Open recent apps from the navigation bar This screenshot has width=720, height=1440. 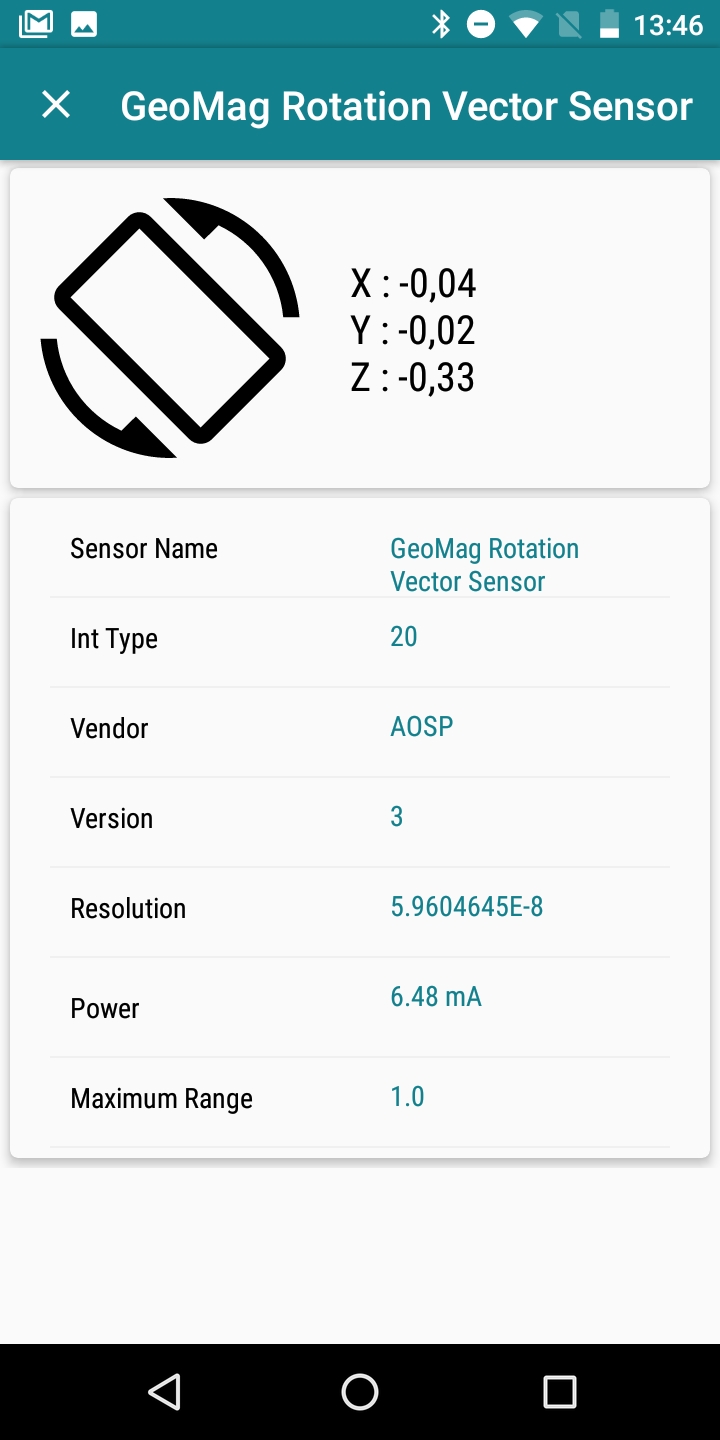pos(559,1391)
